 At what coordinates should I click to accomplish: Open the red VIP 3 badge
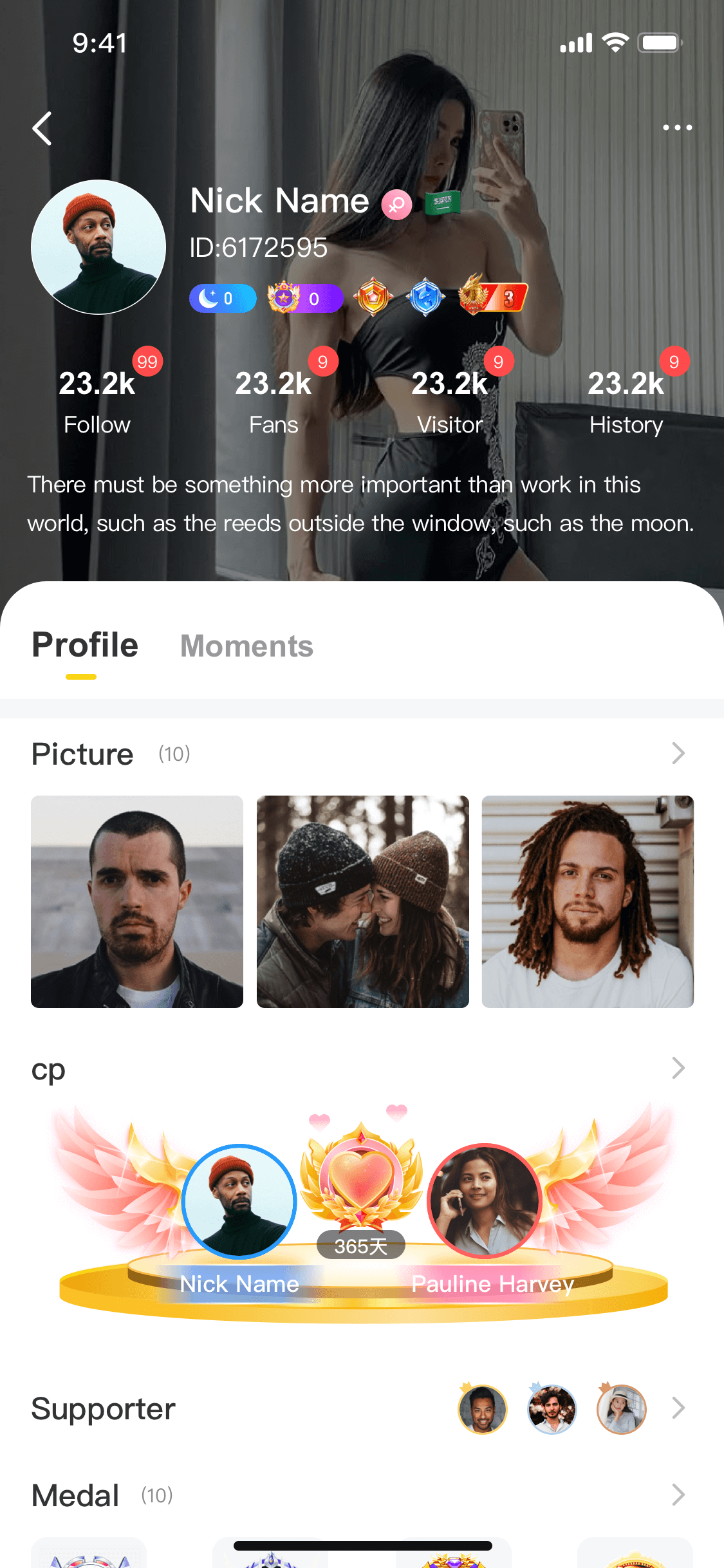click(x=492, y=297)
